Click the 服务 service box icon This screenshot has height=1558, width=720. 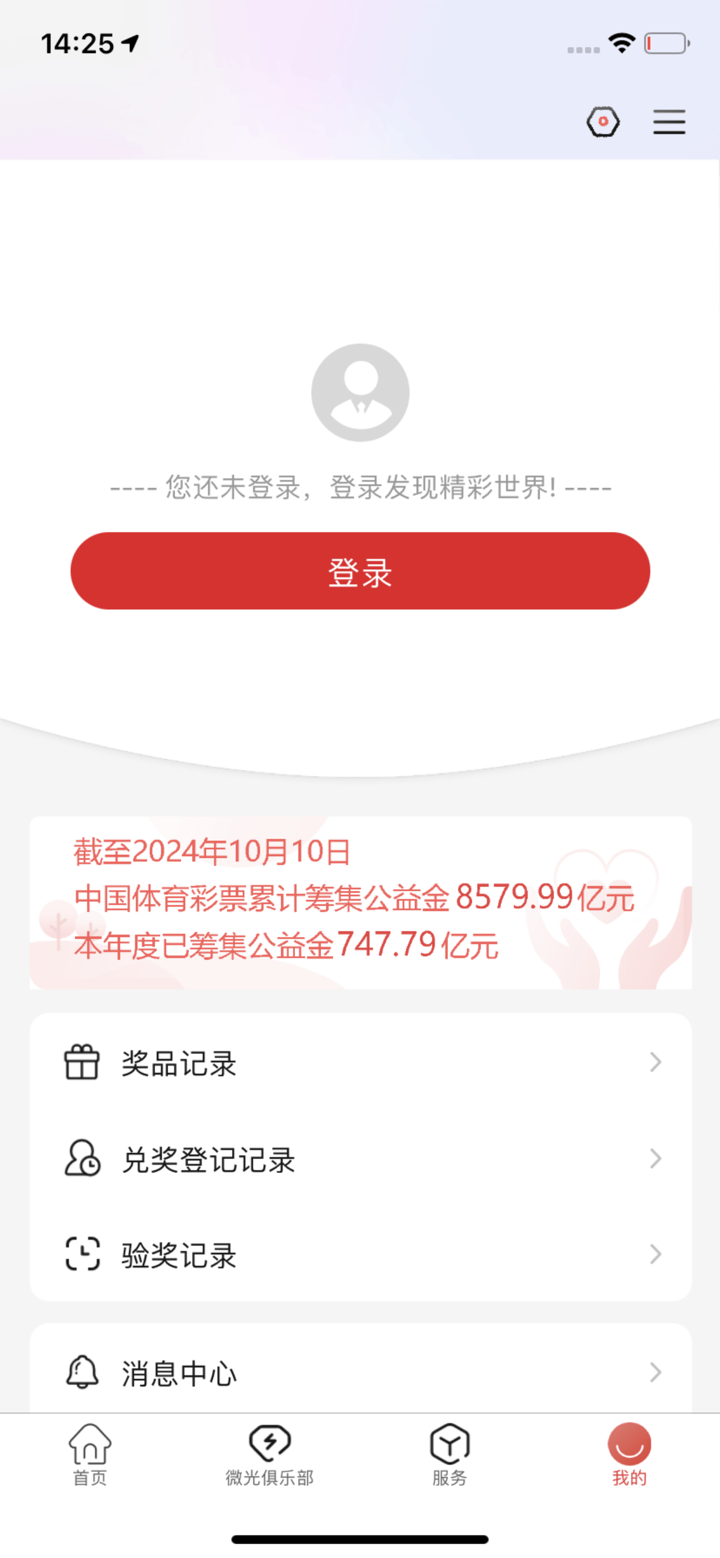449,1442
